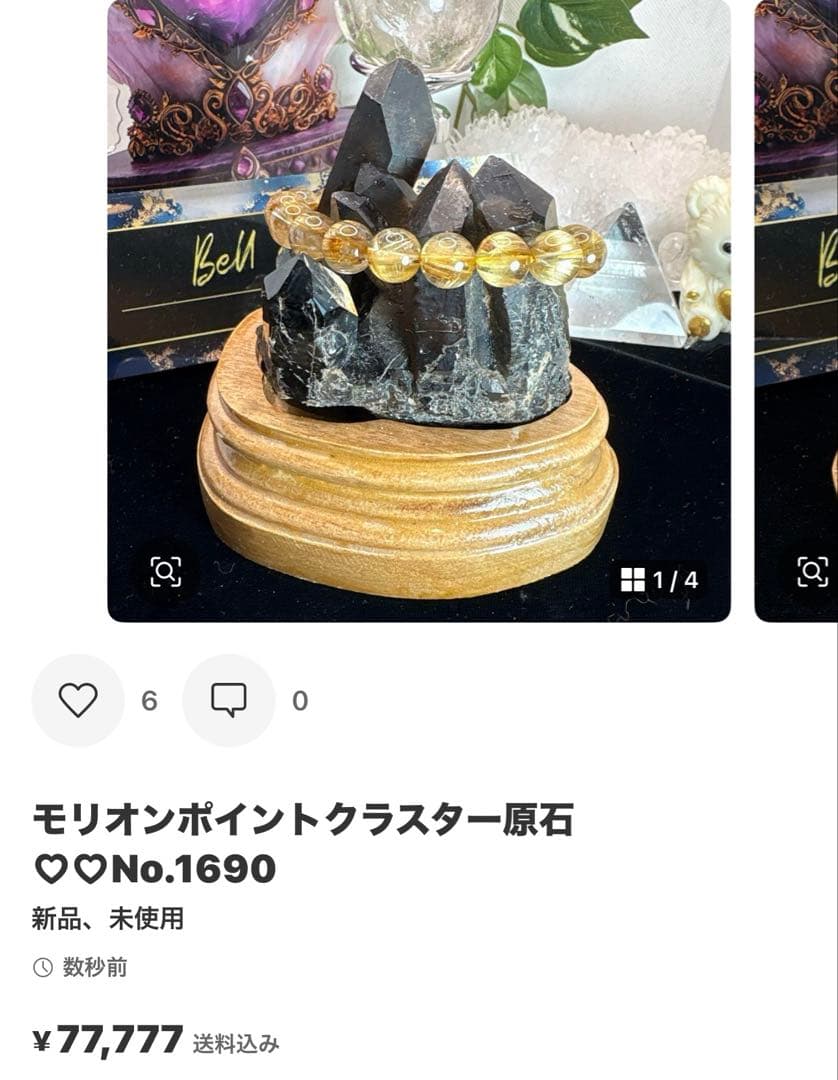Click the clock icon beside 数秒前
This screenshot has width=838, height=1080.
42,966
